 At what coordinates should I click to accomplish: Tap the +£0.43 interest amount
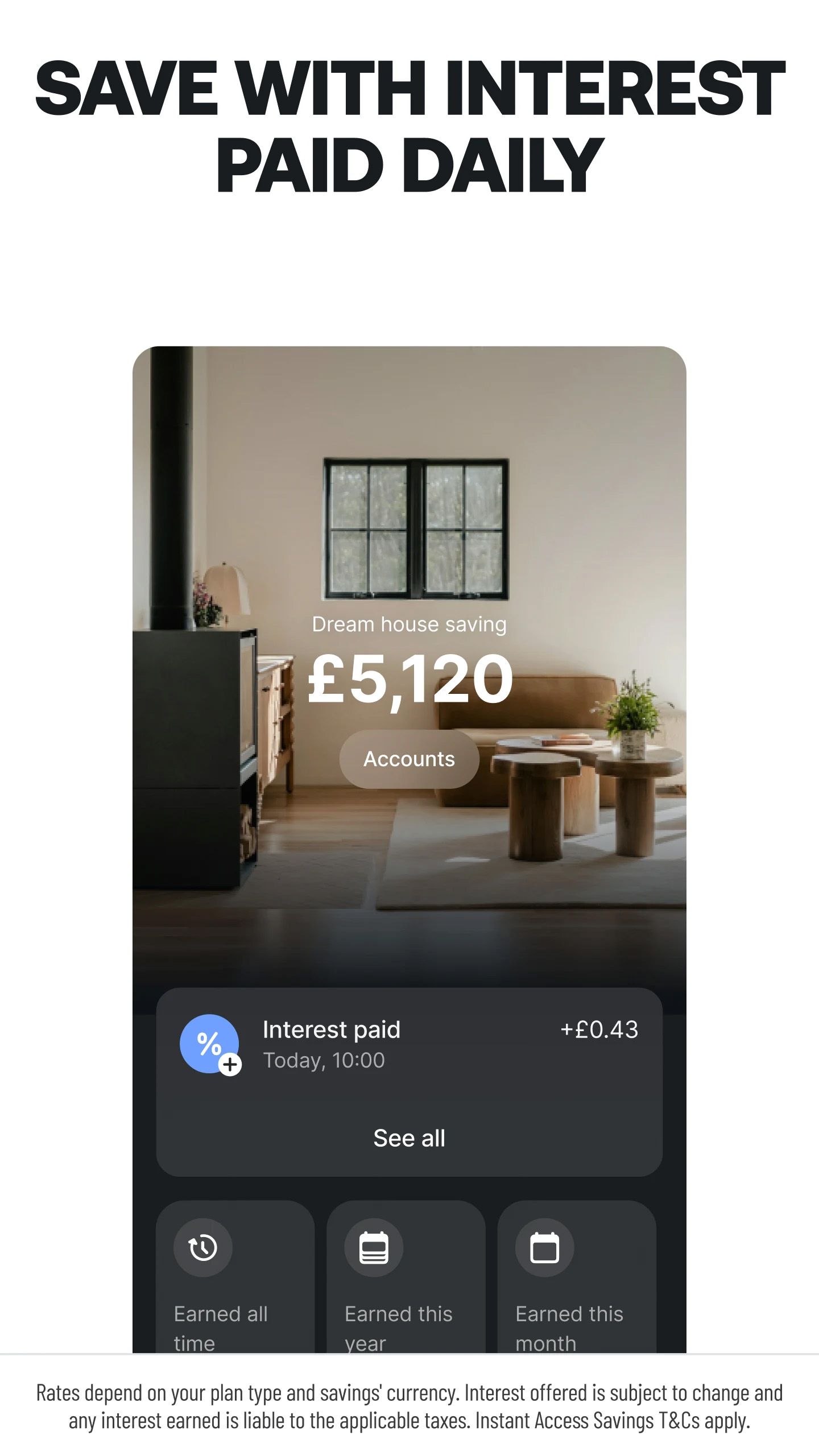[600, 1029]
